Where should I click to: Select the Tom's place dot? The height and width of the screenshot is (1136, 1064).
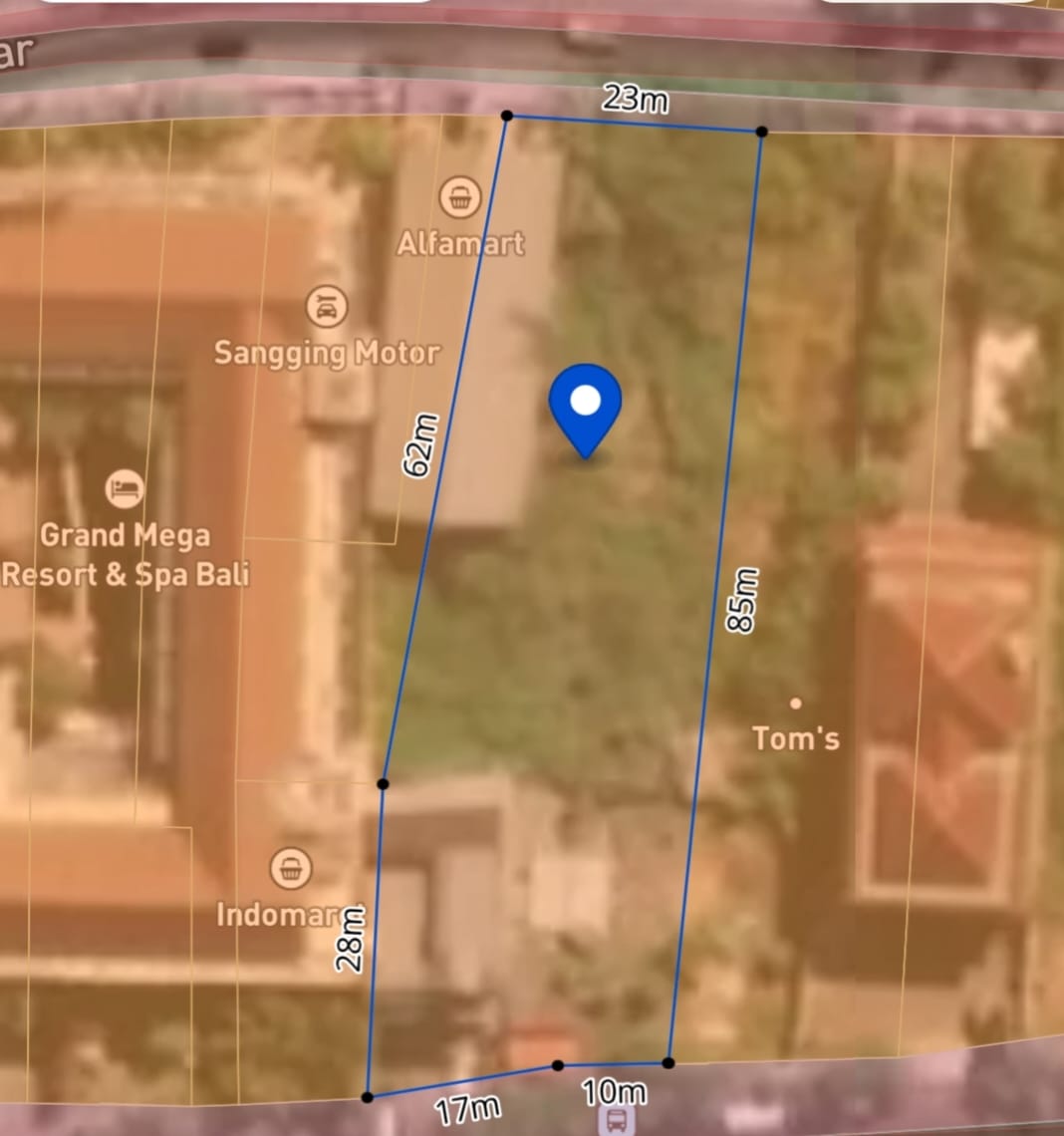point(795,704)
